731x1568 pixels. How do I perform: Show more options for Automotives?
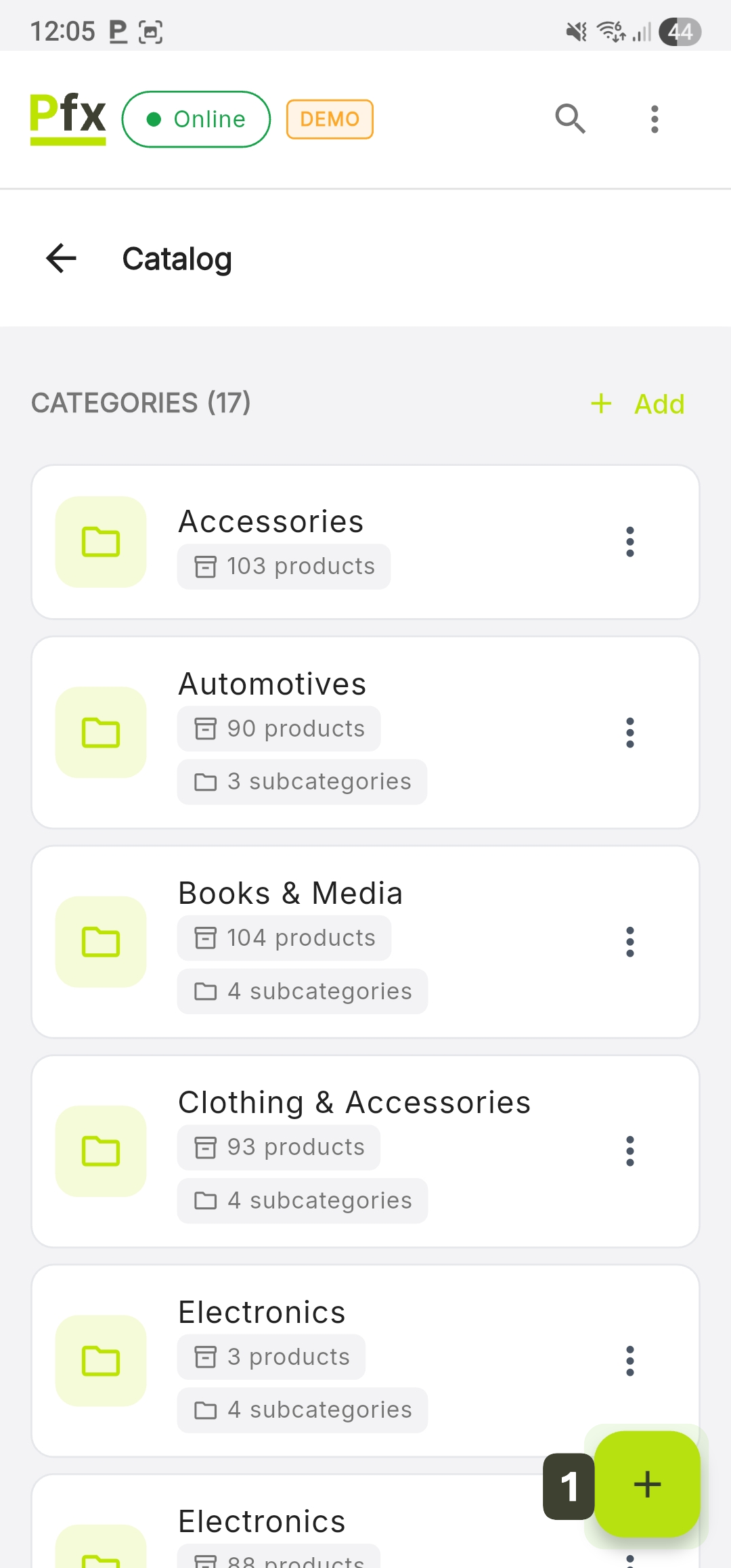click(630, 733)
